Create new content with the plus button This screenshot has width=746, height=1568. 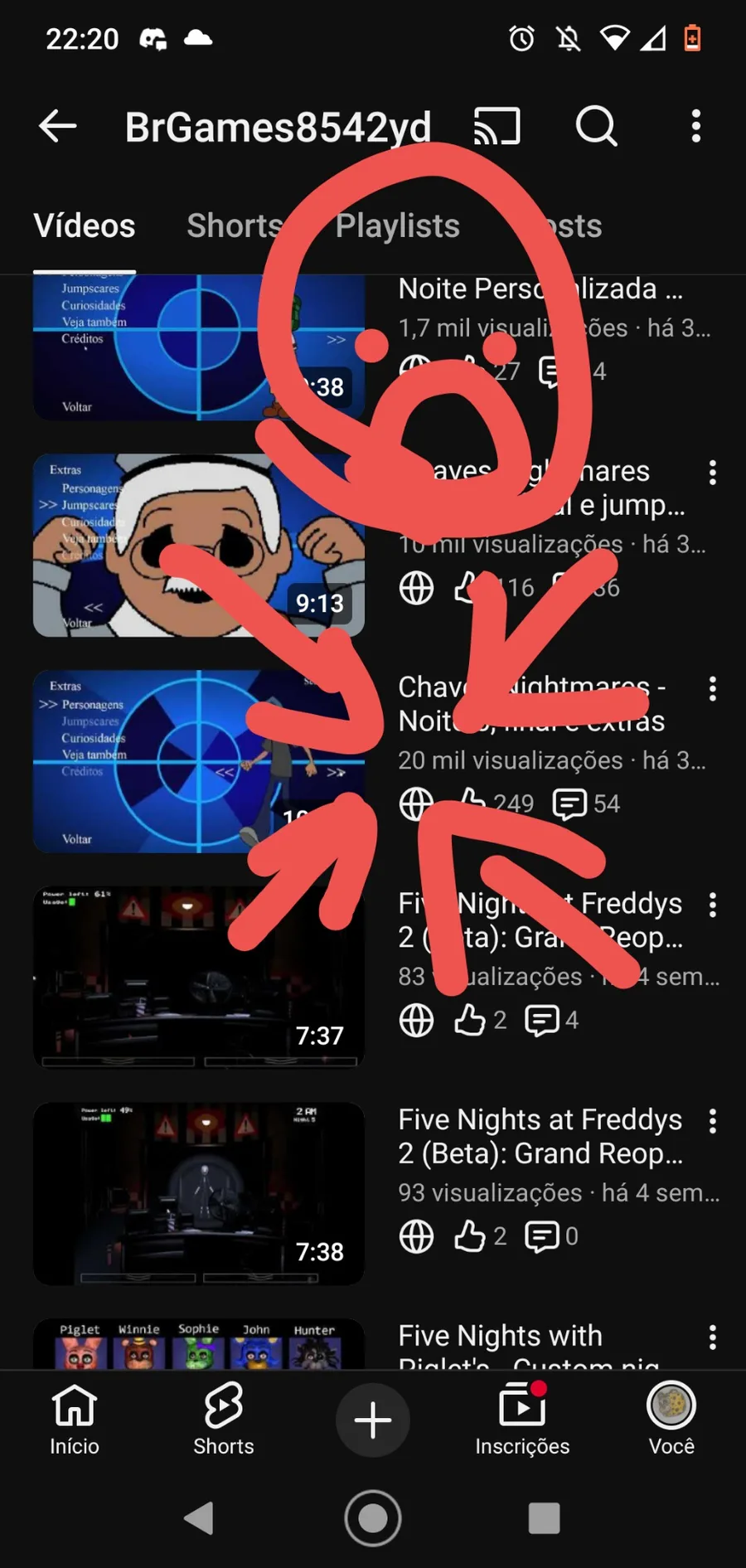pos(373,1420)
